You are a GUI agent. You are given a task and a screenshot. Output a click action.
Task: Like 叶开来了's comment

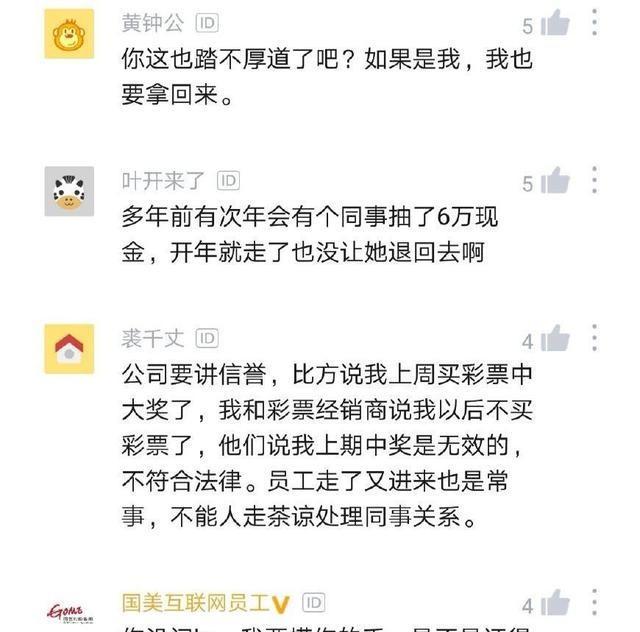pyautogui.click(x=554, y=182)
